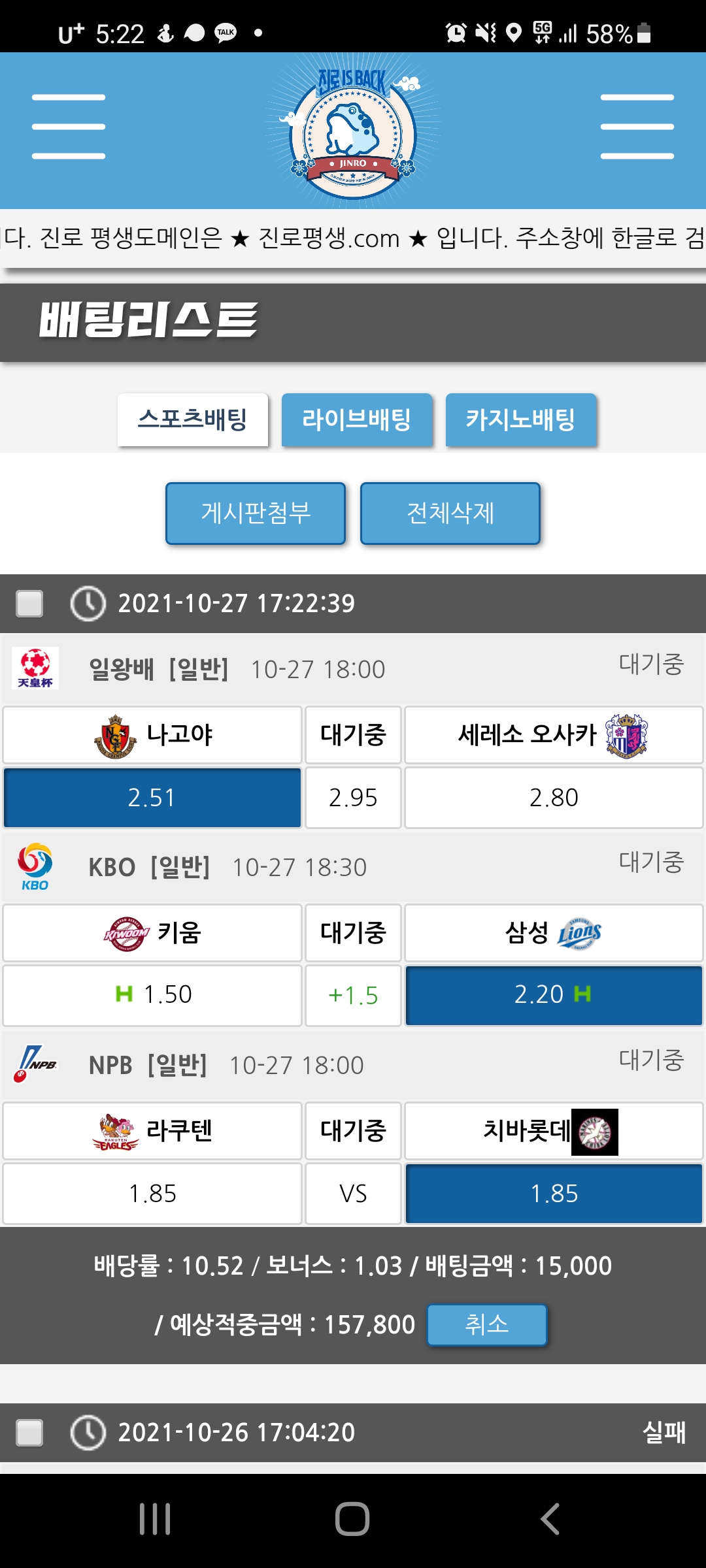Check the box for the 2021-10-27 17:22:39 bet
Image resolution: width=706 pixels, height=1568 pixels.
(29, 603)
